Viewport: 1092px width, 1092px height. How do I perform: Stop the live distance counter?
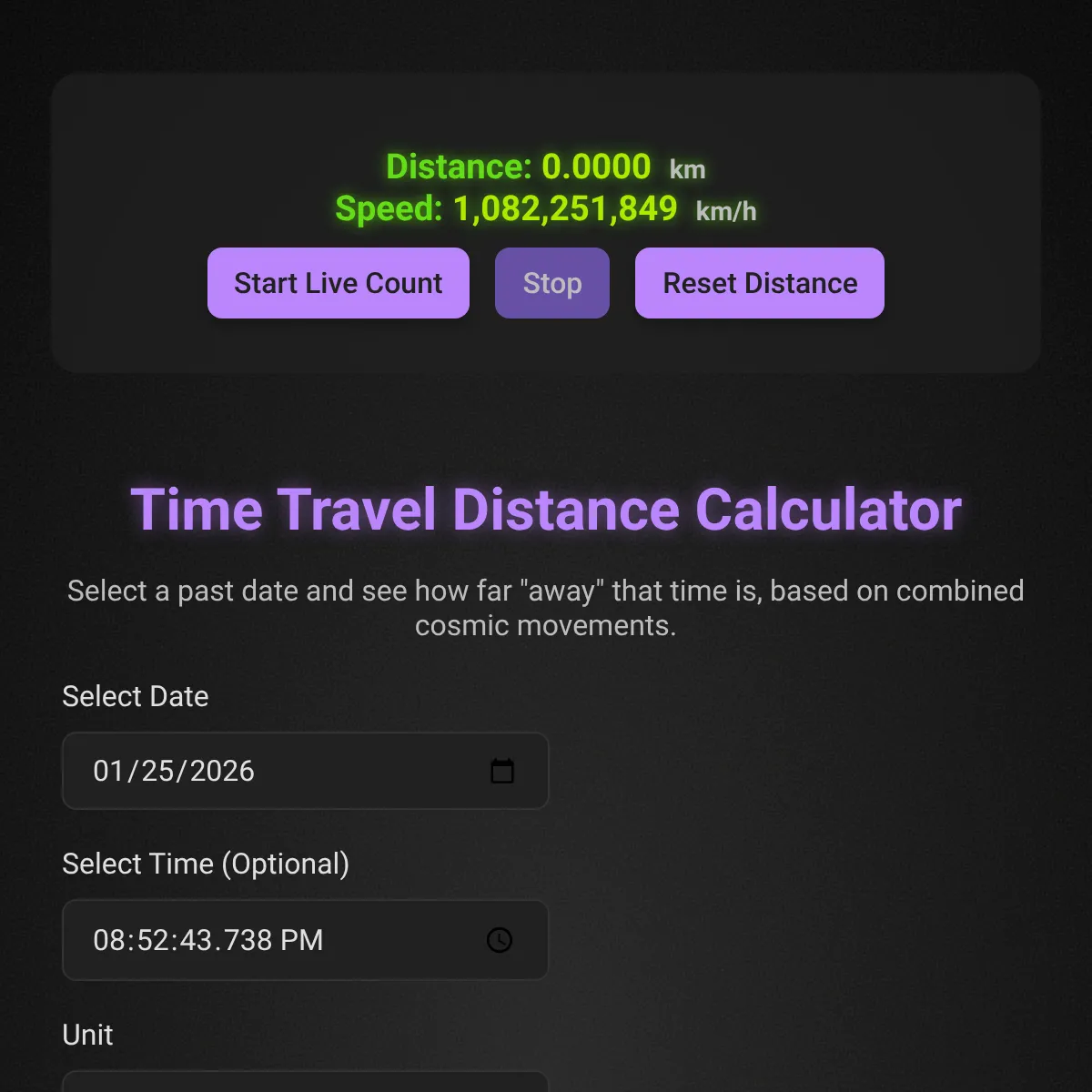[x=551, y=283]
